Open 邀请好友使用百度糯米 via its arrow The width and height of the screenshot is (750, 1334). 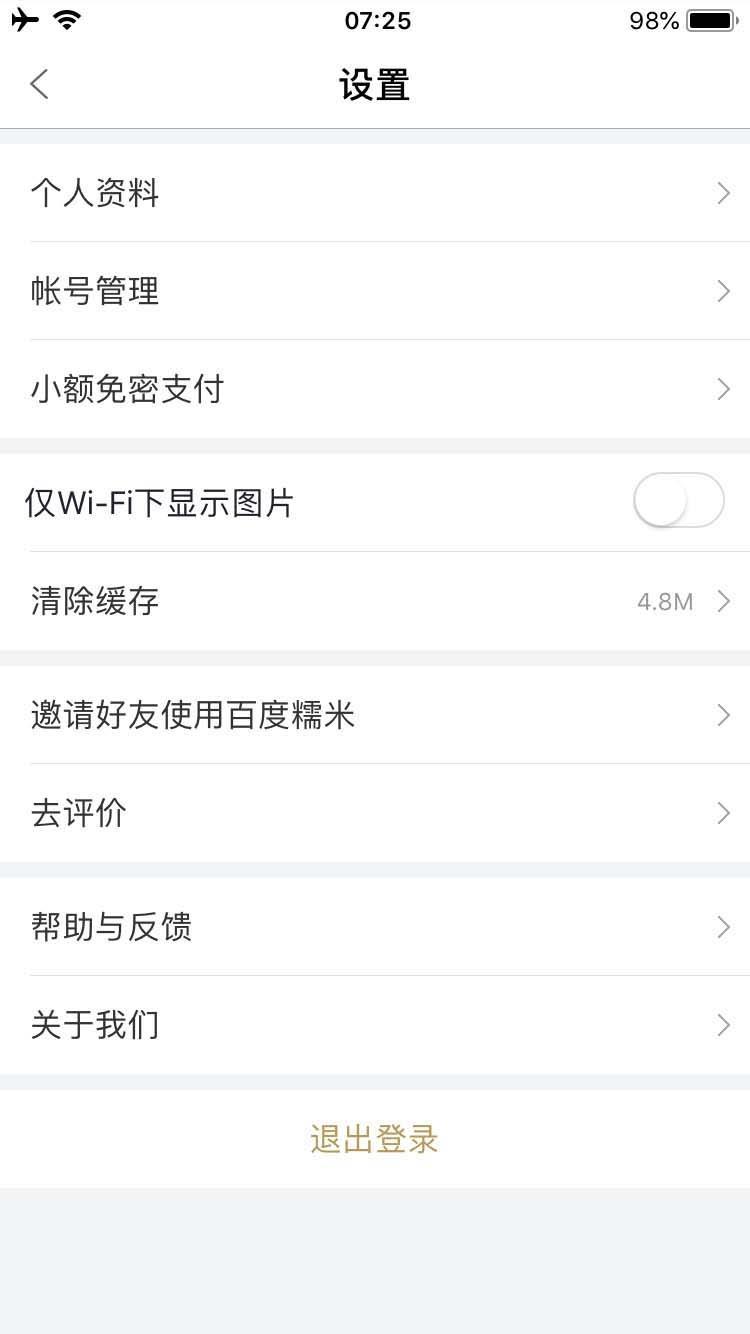[x=723, y=715]
